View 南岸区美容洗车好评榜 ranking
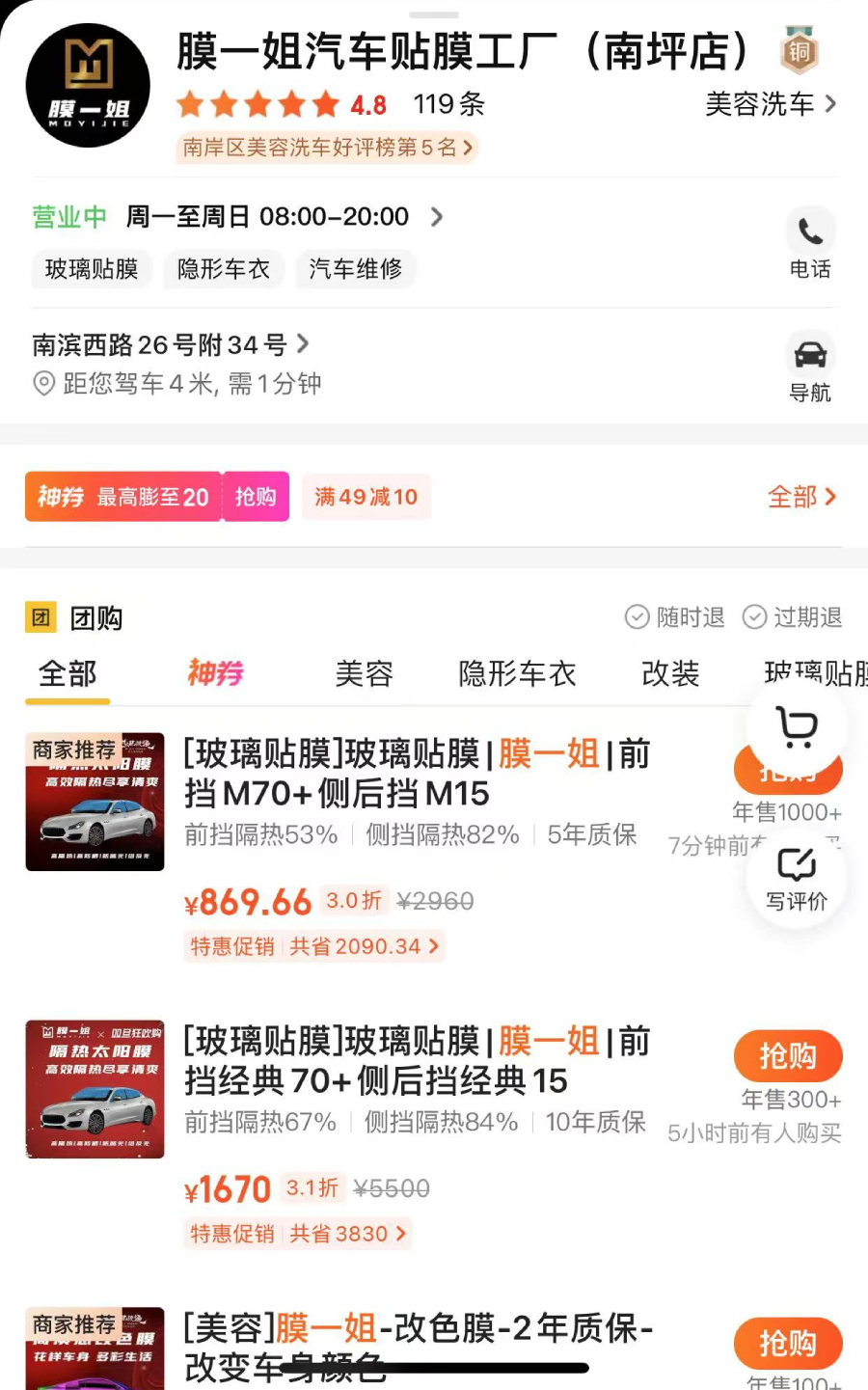Viewport: 868px width, 1390px height. (x=327, y=148)
